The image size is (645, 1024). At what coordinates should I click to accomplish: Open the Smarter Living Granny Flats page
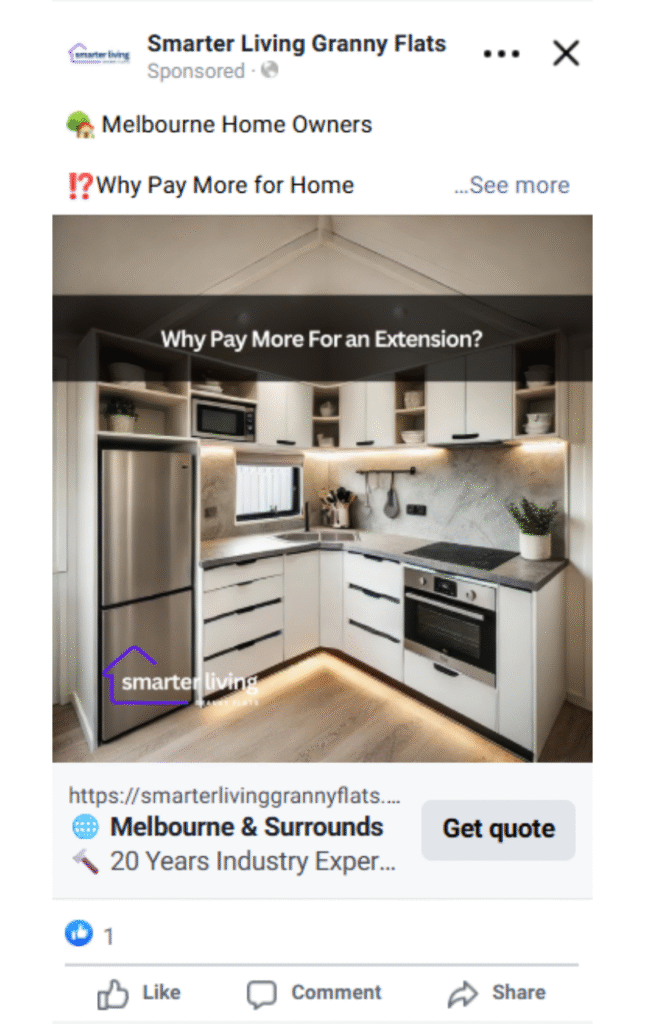pos(296,44)
